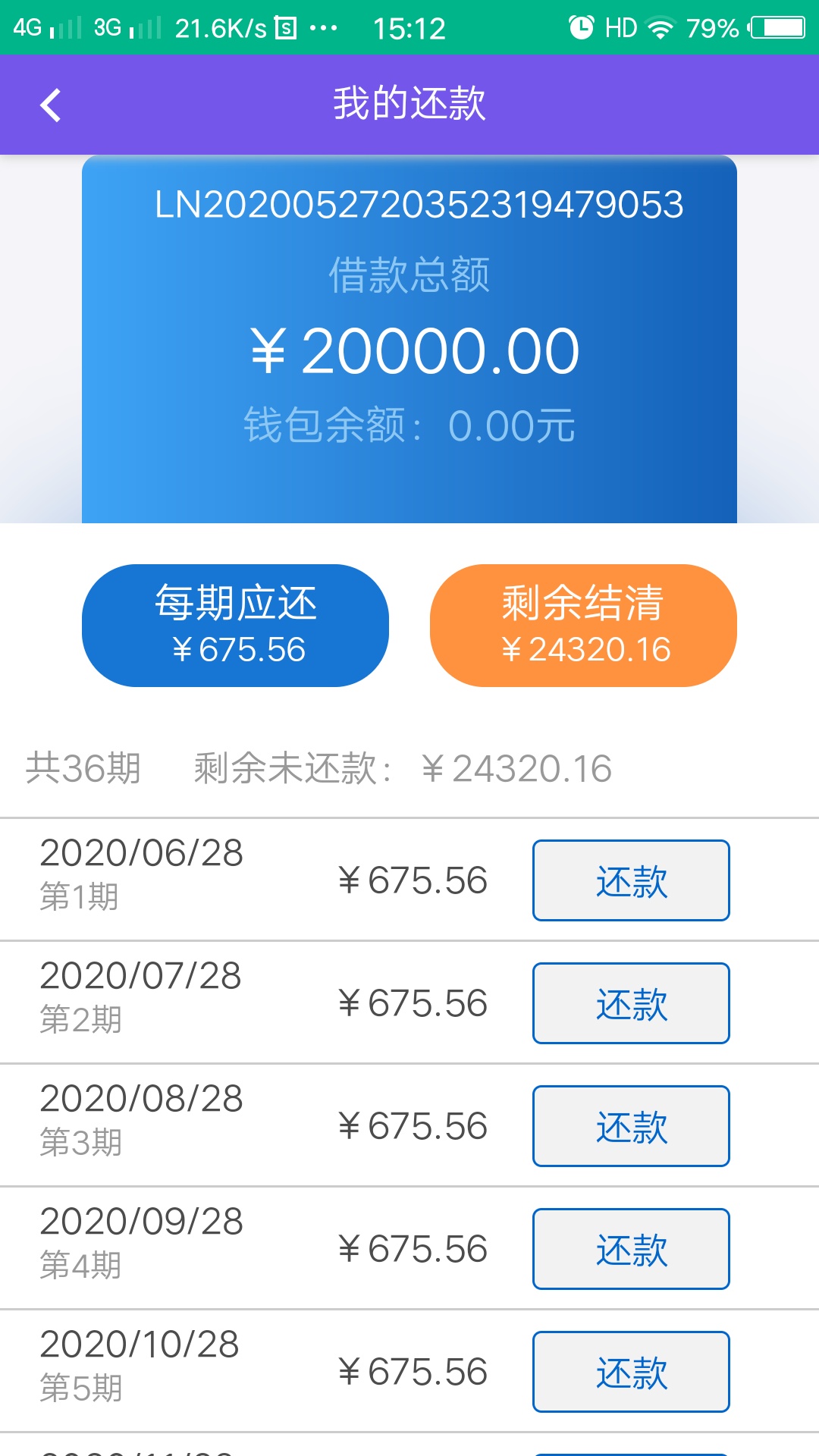
Task: Go back from 我的还款 page
Action: (50, 105)
